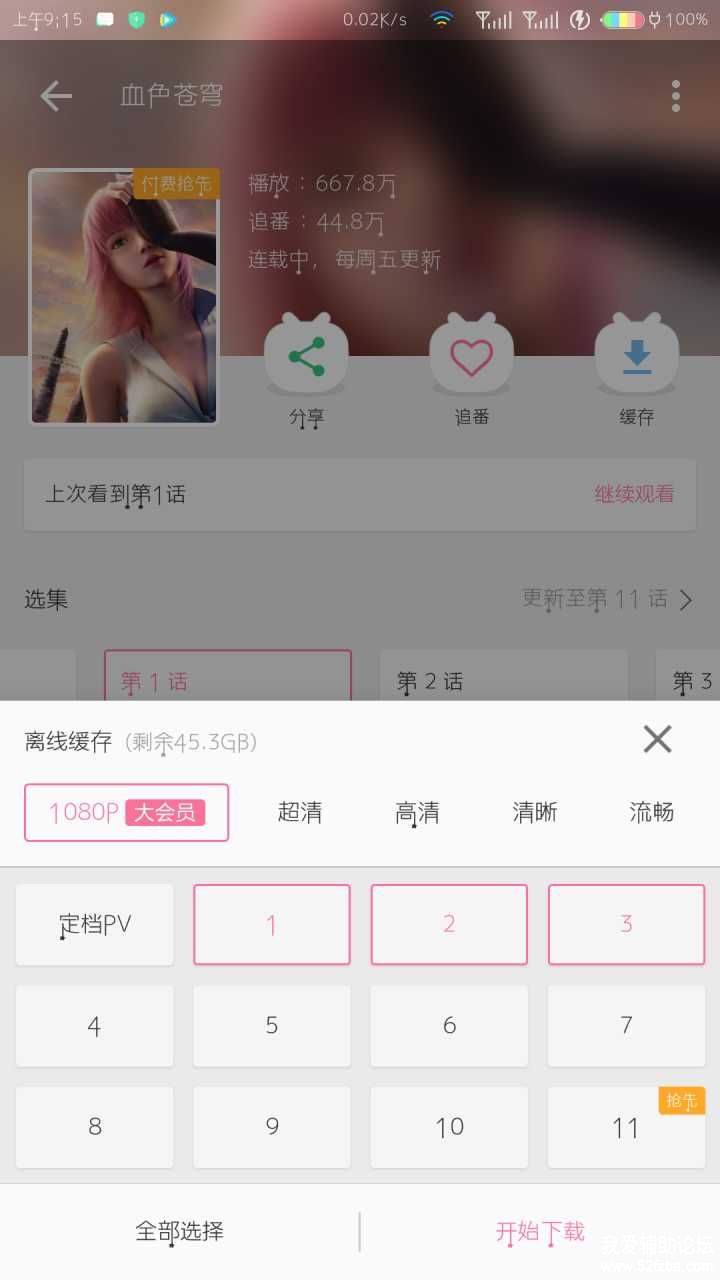Deselect episode 2 from download

tap(449, 924)
